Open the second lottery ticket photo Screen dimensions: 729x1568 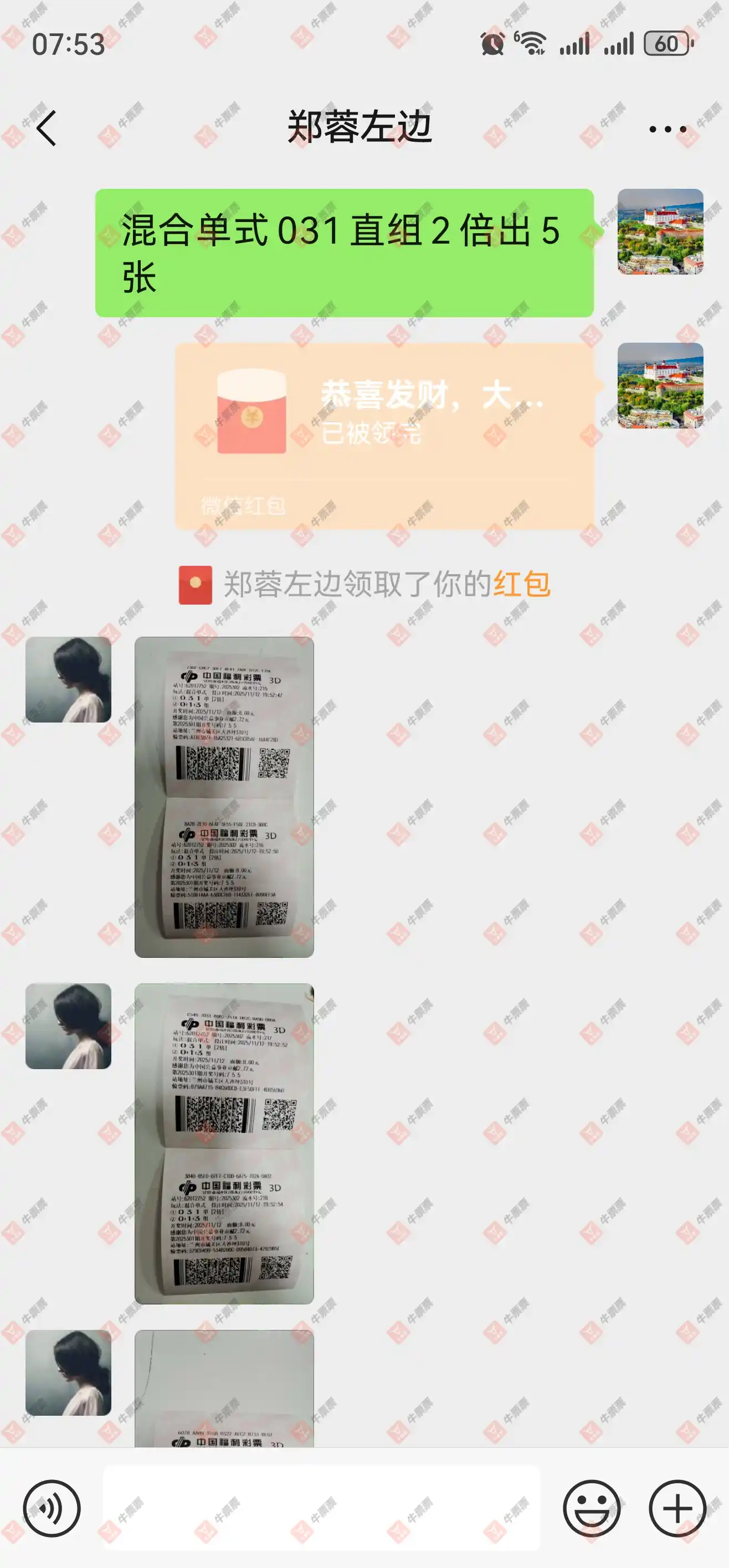224,1143
